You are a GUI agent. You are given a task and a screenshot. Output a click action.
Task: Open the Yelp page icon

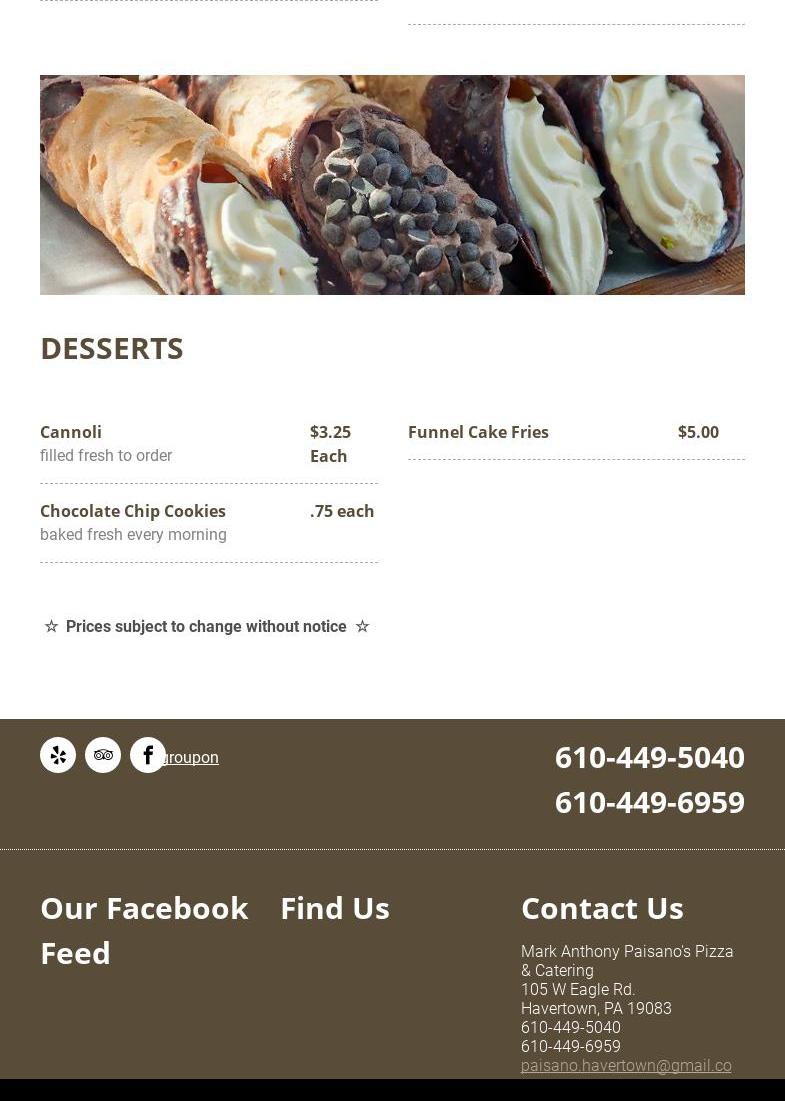click(x=58, y=755)
